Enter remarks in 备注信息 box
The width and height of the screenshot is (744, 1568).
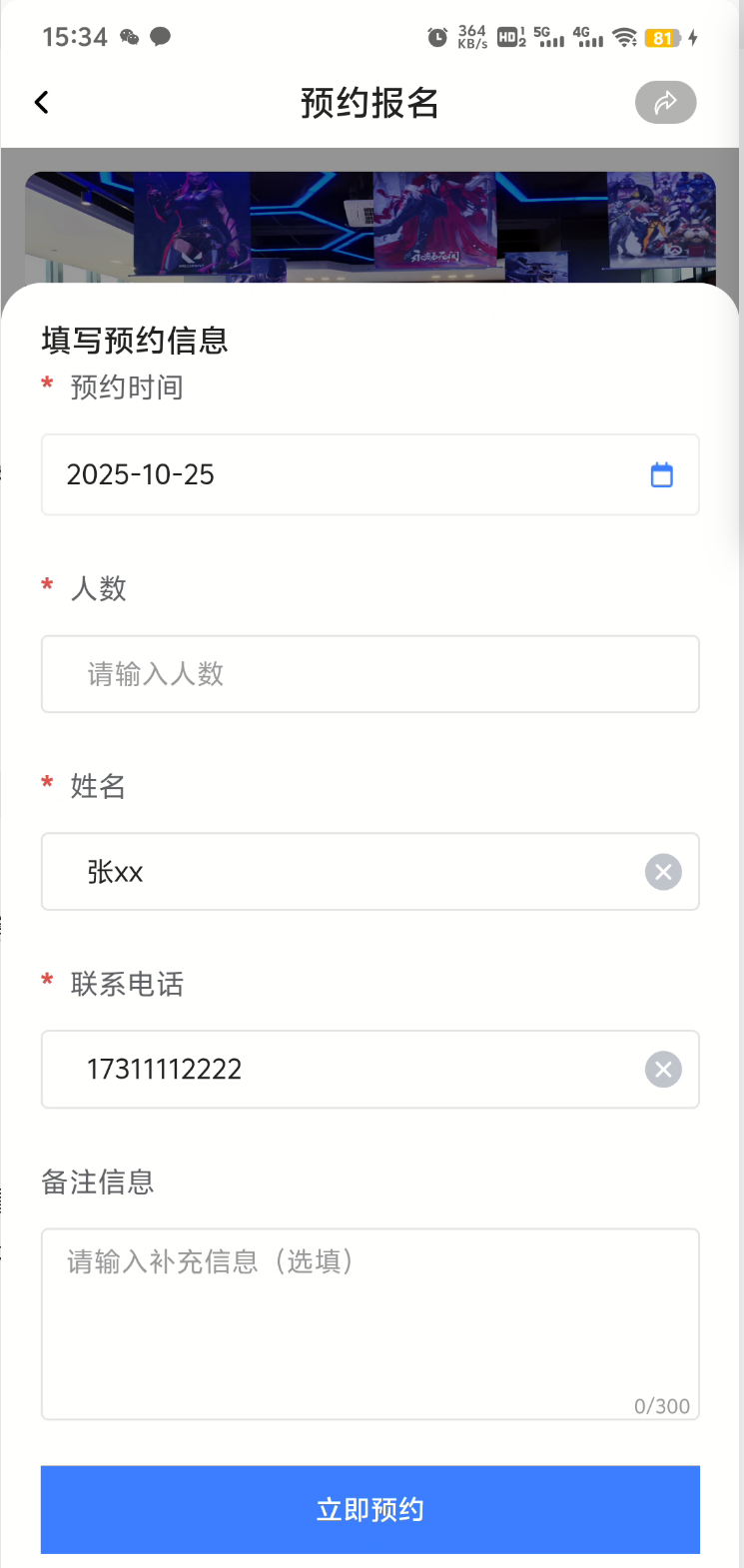pyautogui.click(x=370, y=1323)
